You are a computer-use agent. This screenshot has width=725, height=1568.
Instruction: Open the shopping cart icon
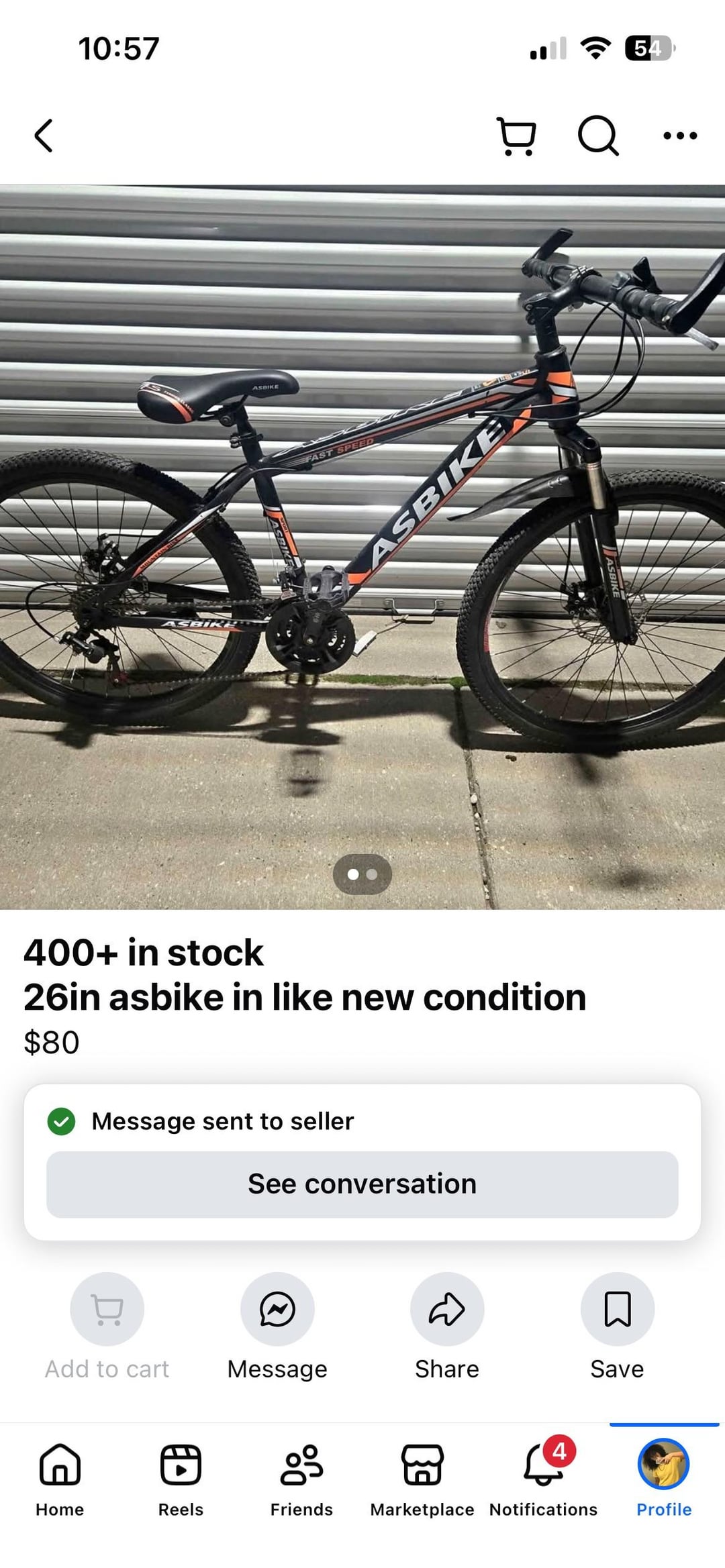(x=516, y=136)
